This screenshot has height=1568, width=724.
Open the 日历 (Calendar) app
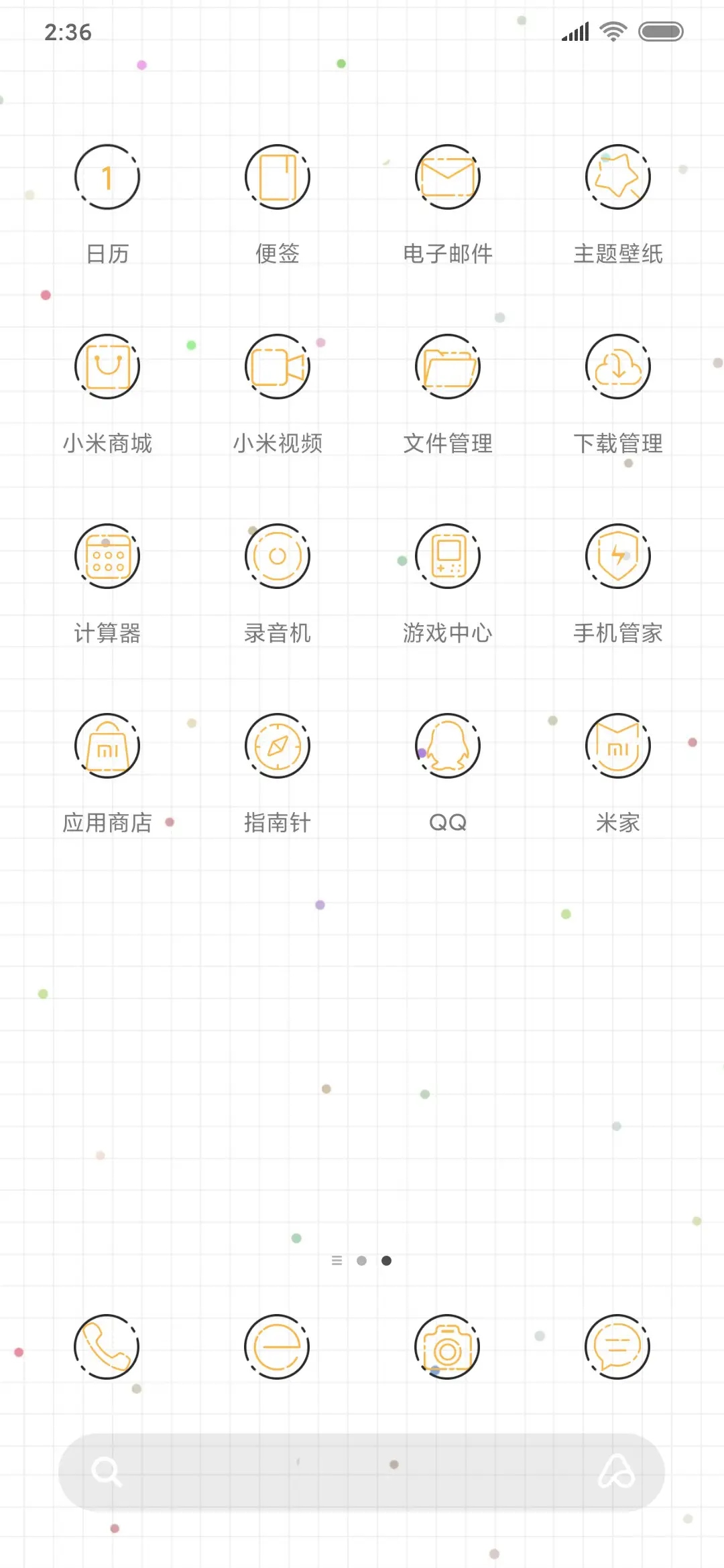(x=107, y=177)
